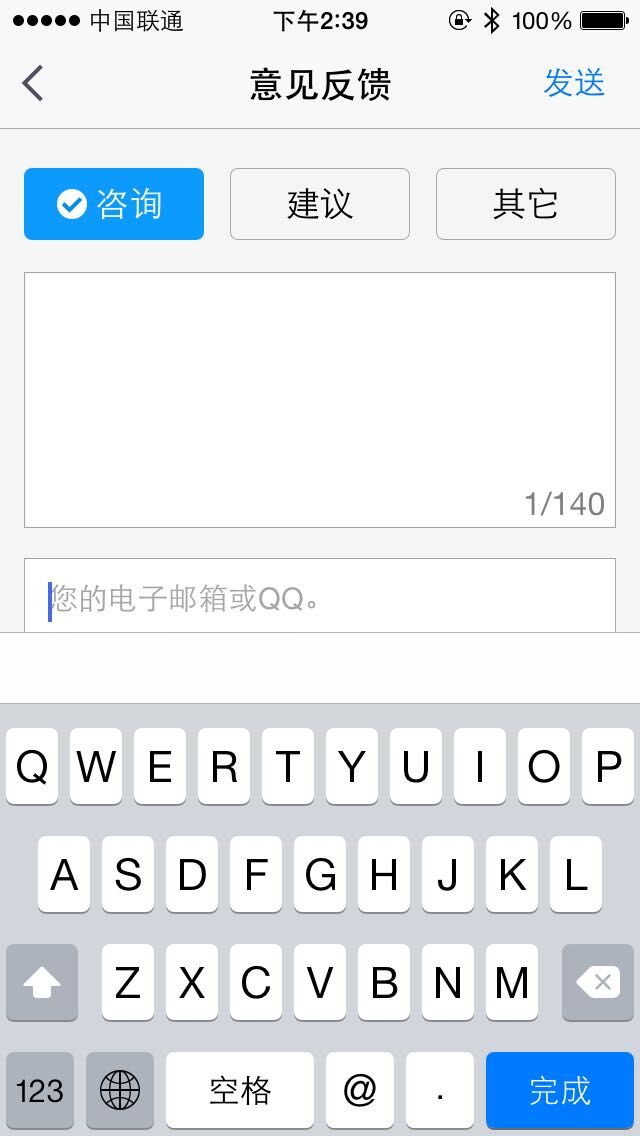Focus the large feedback content text box
Viewport: 640px width, 1136px height.
(x=320, y=400)
